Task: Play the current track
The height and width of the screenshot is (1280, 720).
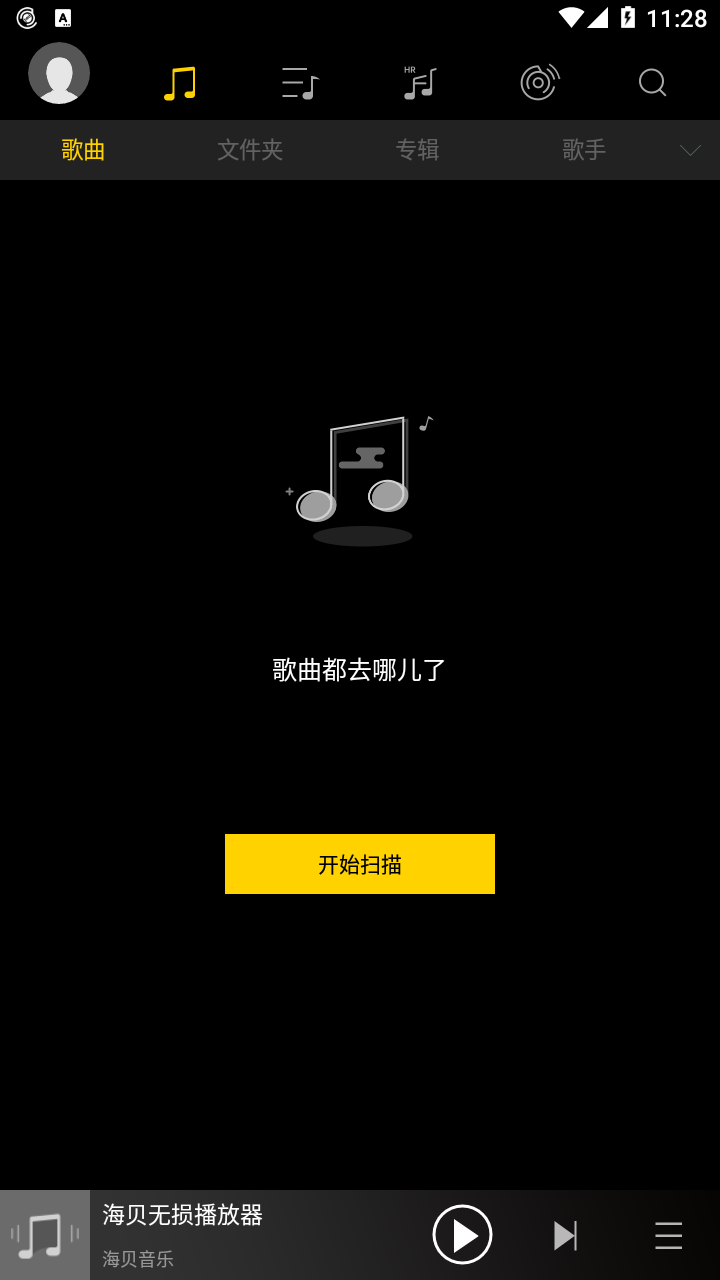Action: [462, 1235]
